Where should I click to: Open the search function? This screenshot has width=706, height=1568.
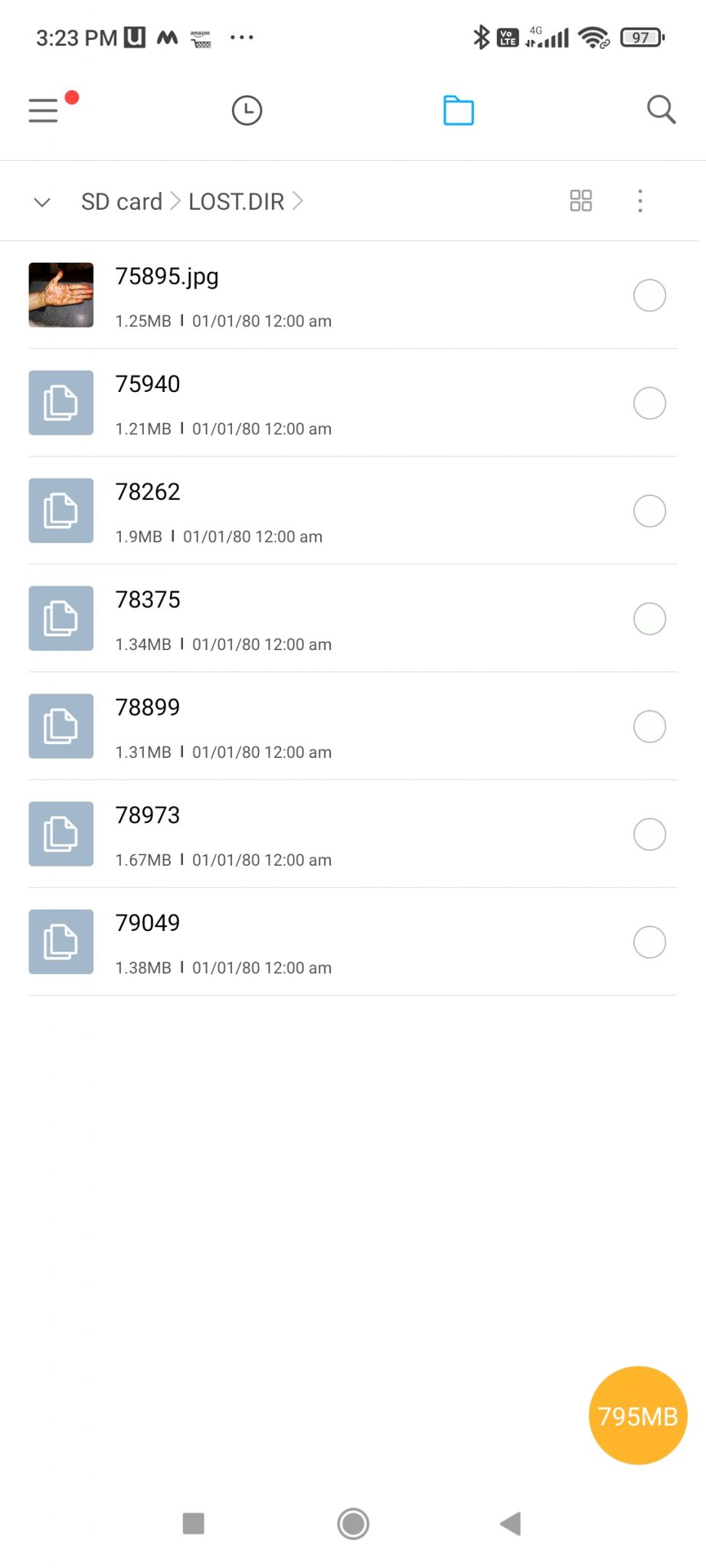pyautogui.click(x=660, y=110)
